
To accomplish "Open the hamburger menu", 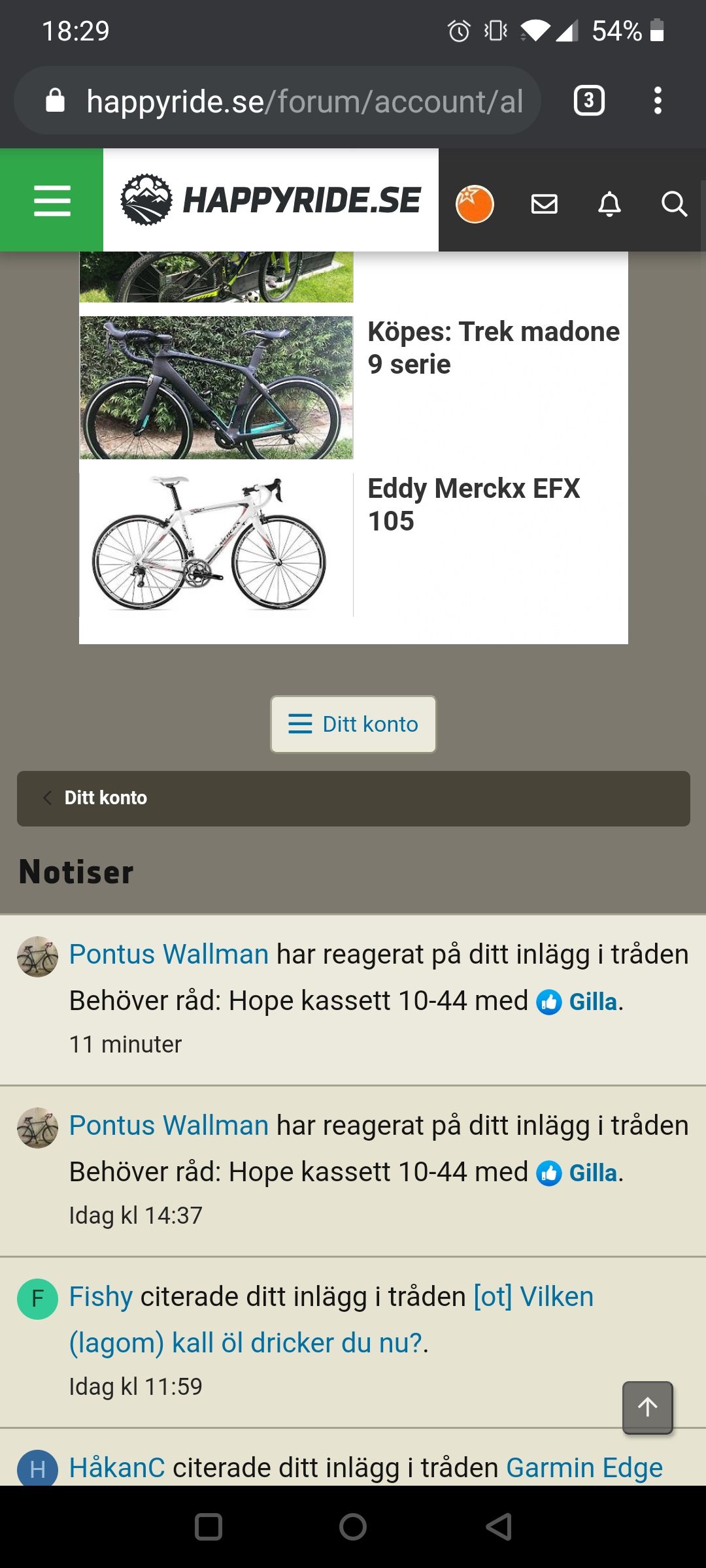I will pyautogui.click(x=52, y=200).
